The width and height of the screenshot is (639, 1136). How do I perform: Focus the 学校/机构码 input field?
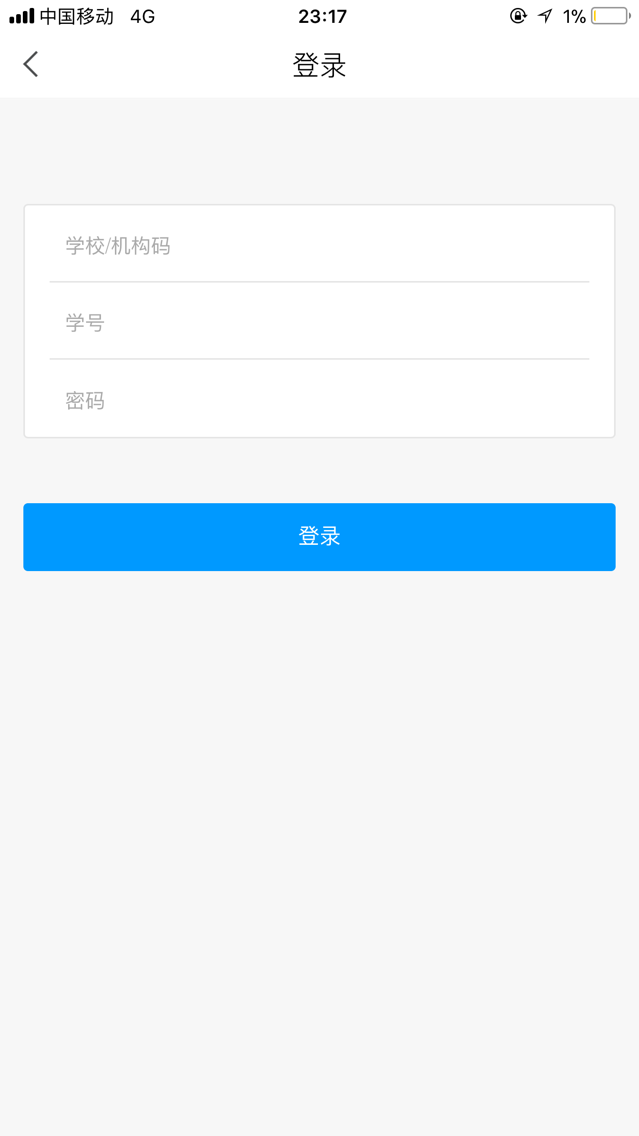(x=319, y=245)
